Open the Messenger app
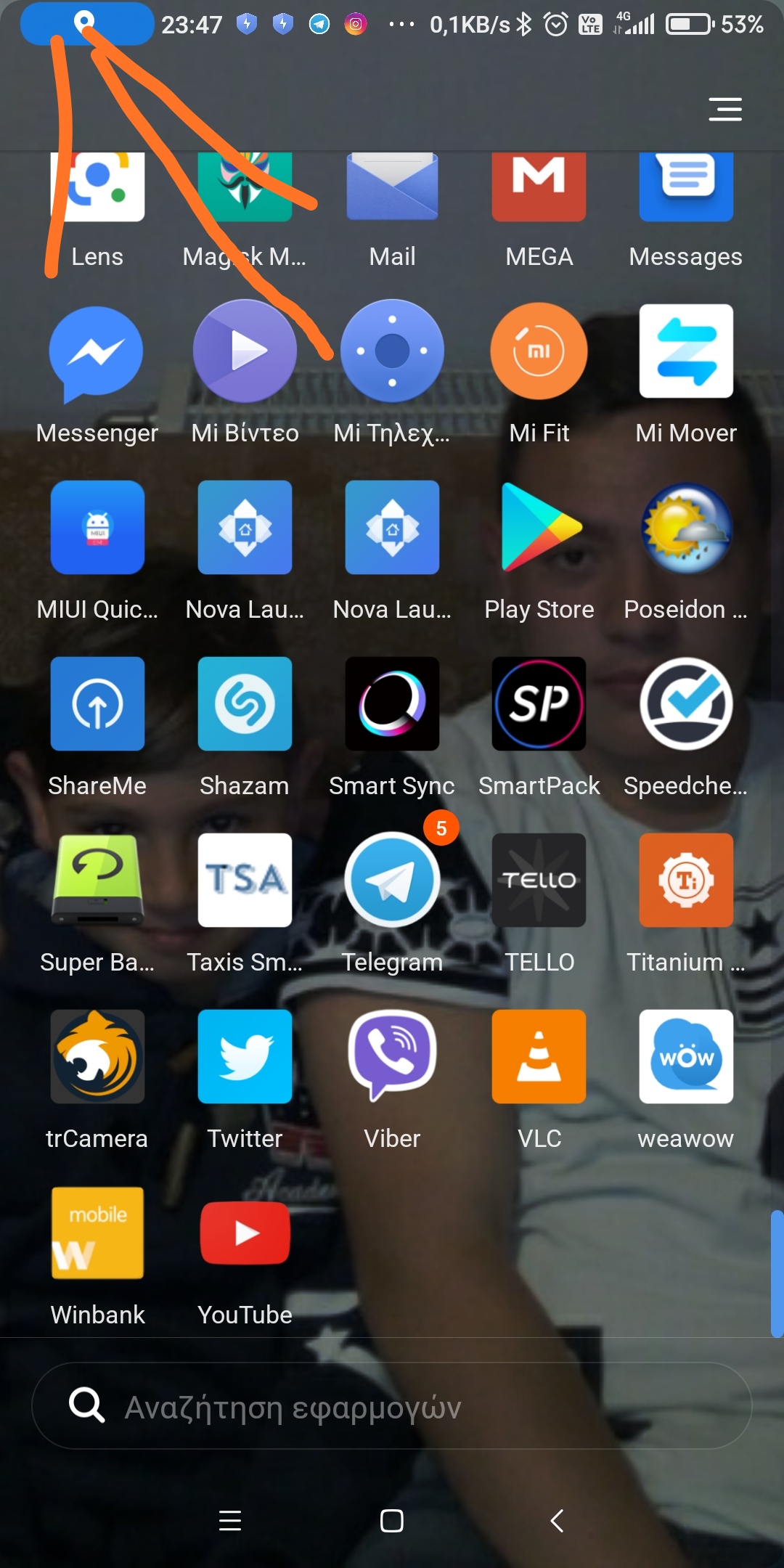 coord(97,353)
